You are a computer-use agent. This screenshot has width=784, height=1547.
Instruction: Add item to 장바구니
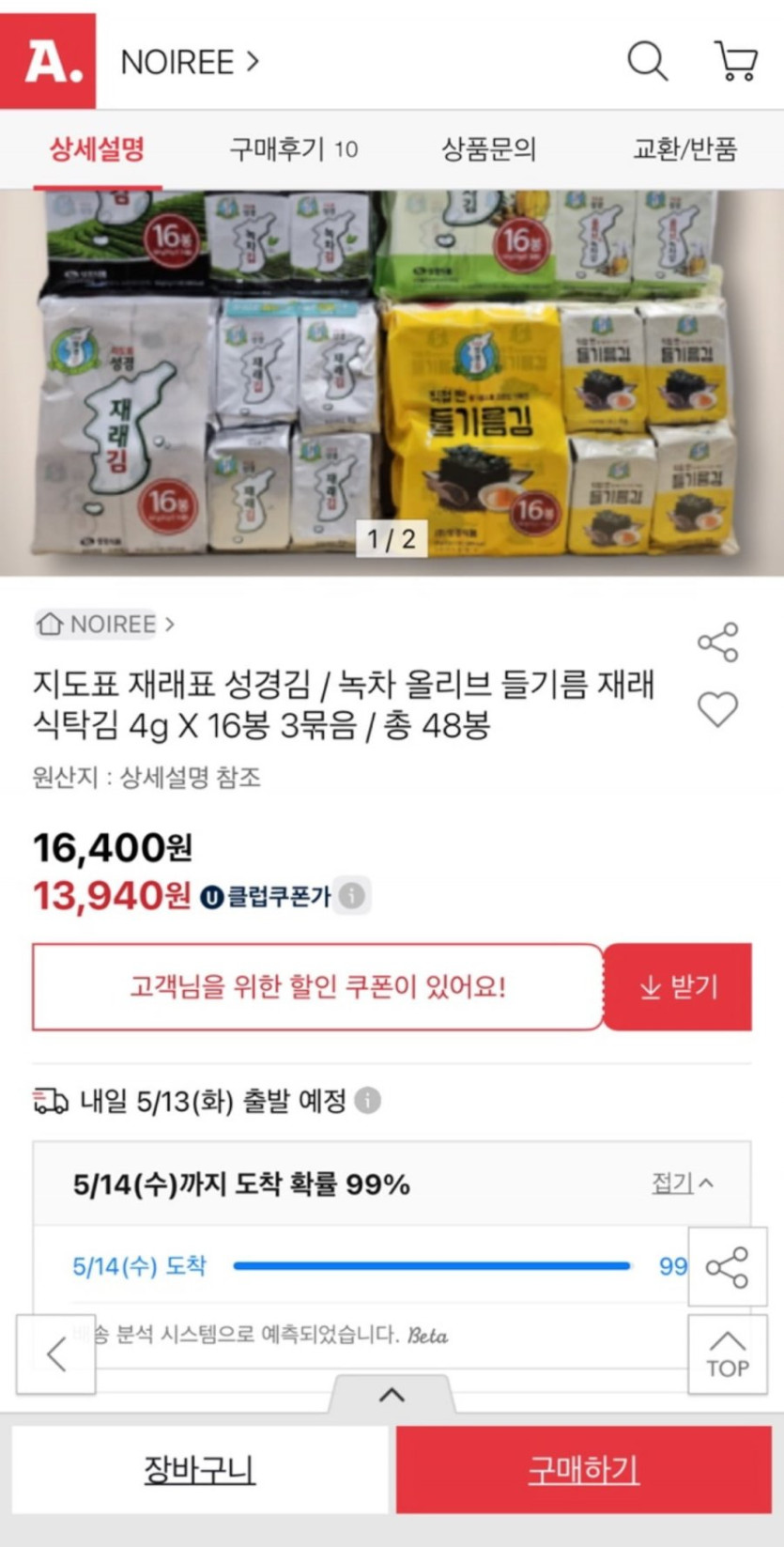tap(199, 1469)
